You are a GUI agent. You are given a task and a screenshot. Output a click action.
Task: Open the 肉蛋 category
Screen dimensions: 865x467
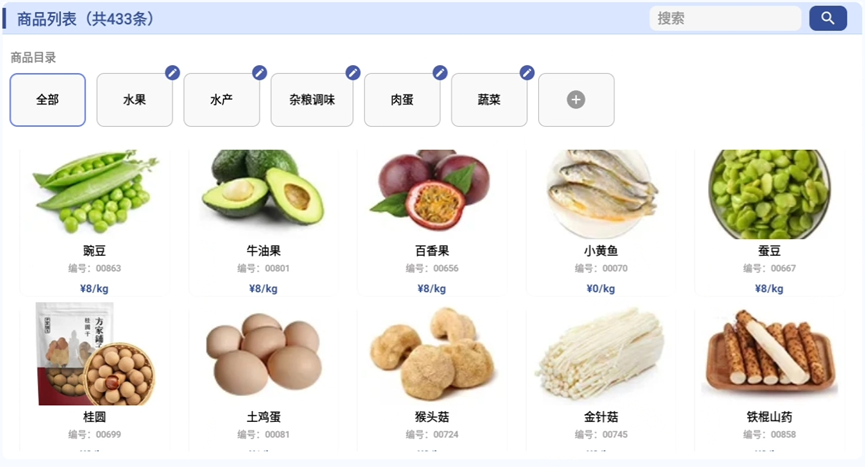coord(401,100)
